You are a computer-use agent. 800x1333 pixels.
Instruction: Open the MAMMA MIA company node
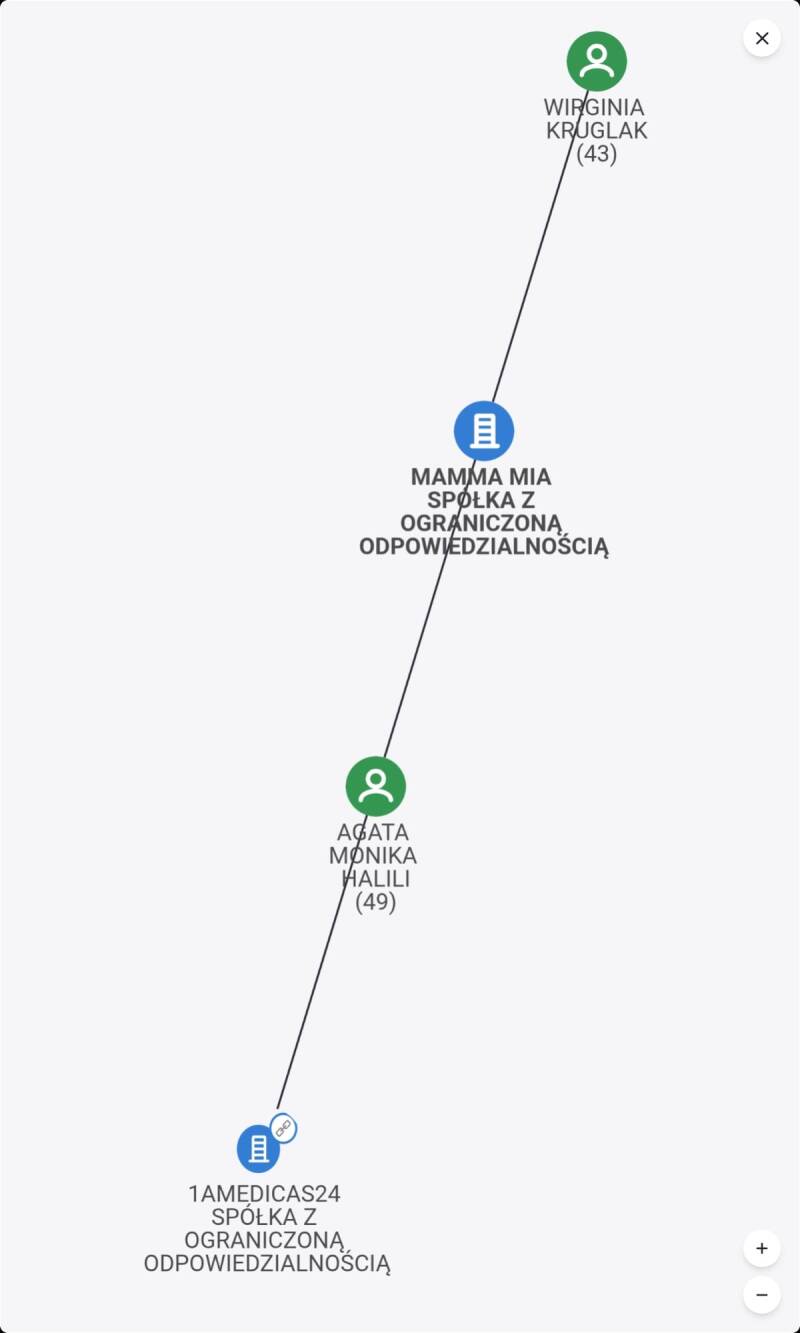point(484,431)
